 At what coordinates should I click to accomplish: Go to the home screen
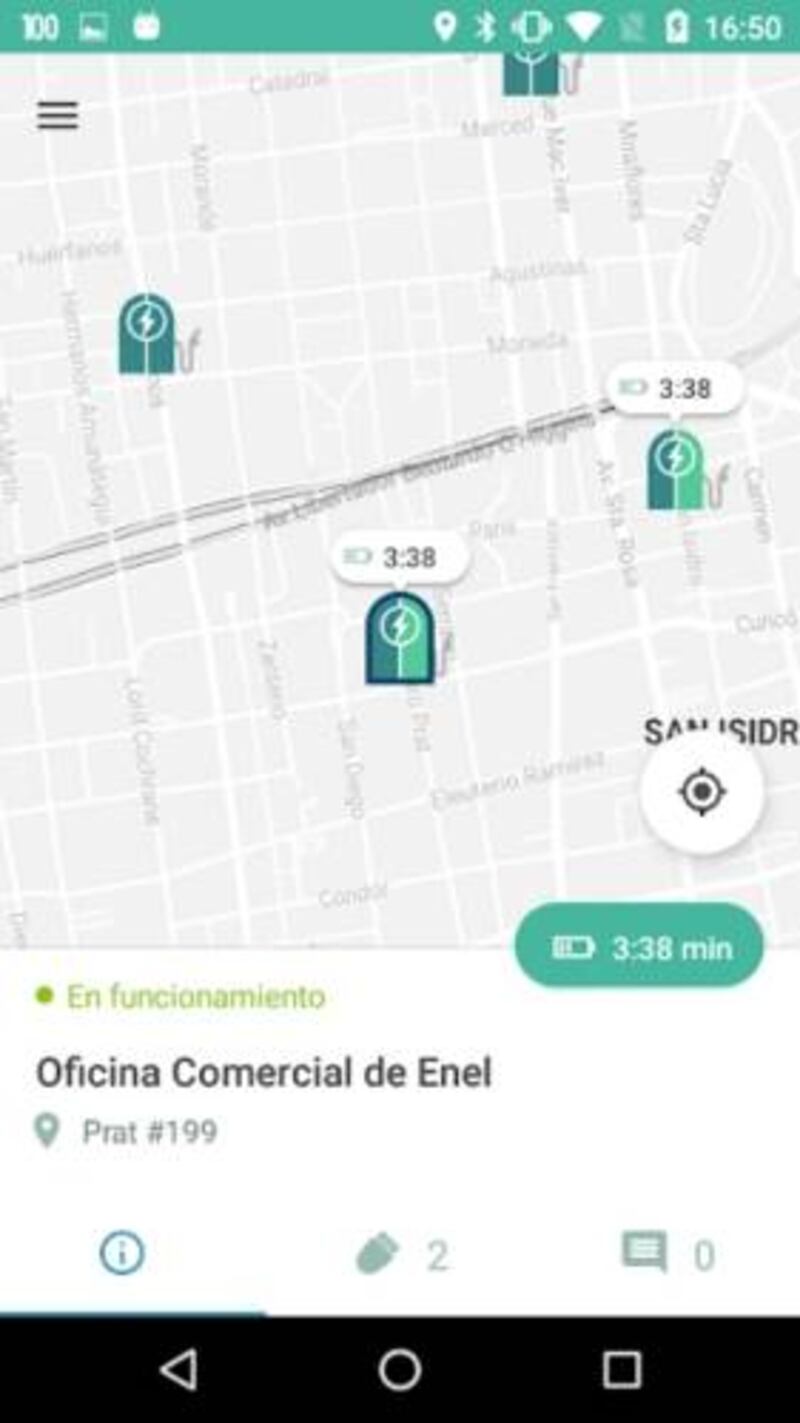400,1370
